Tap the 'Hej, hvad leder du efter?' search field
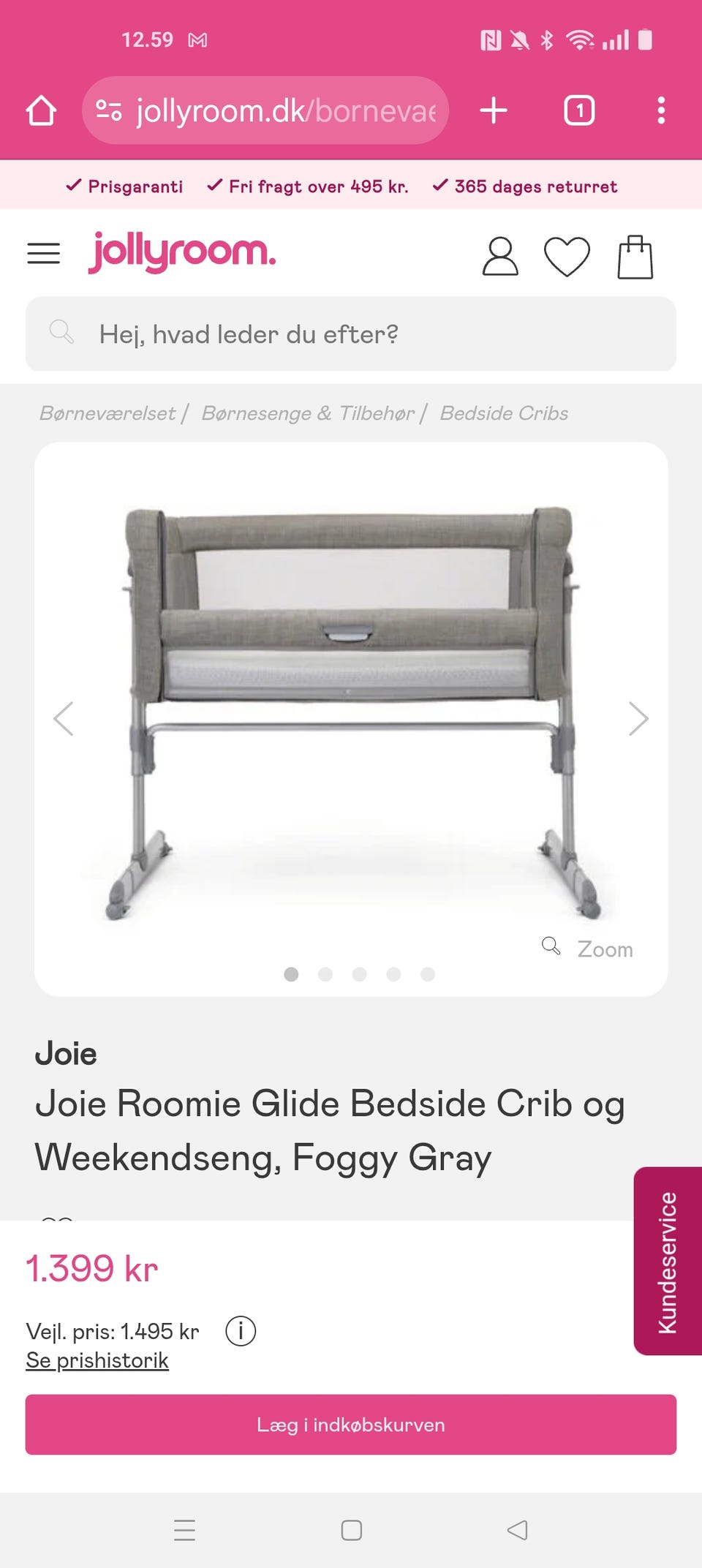 pyautogui.click(x=351, y=333)
